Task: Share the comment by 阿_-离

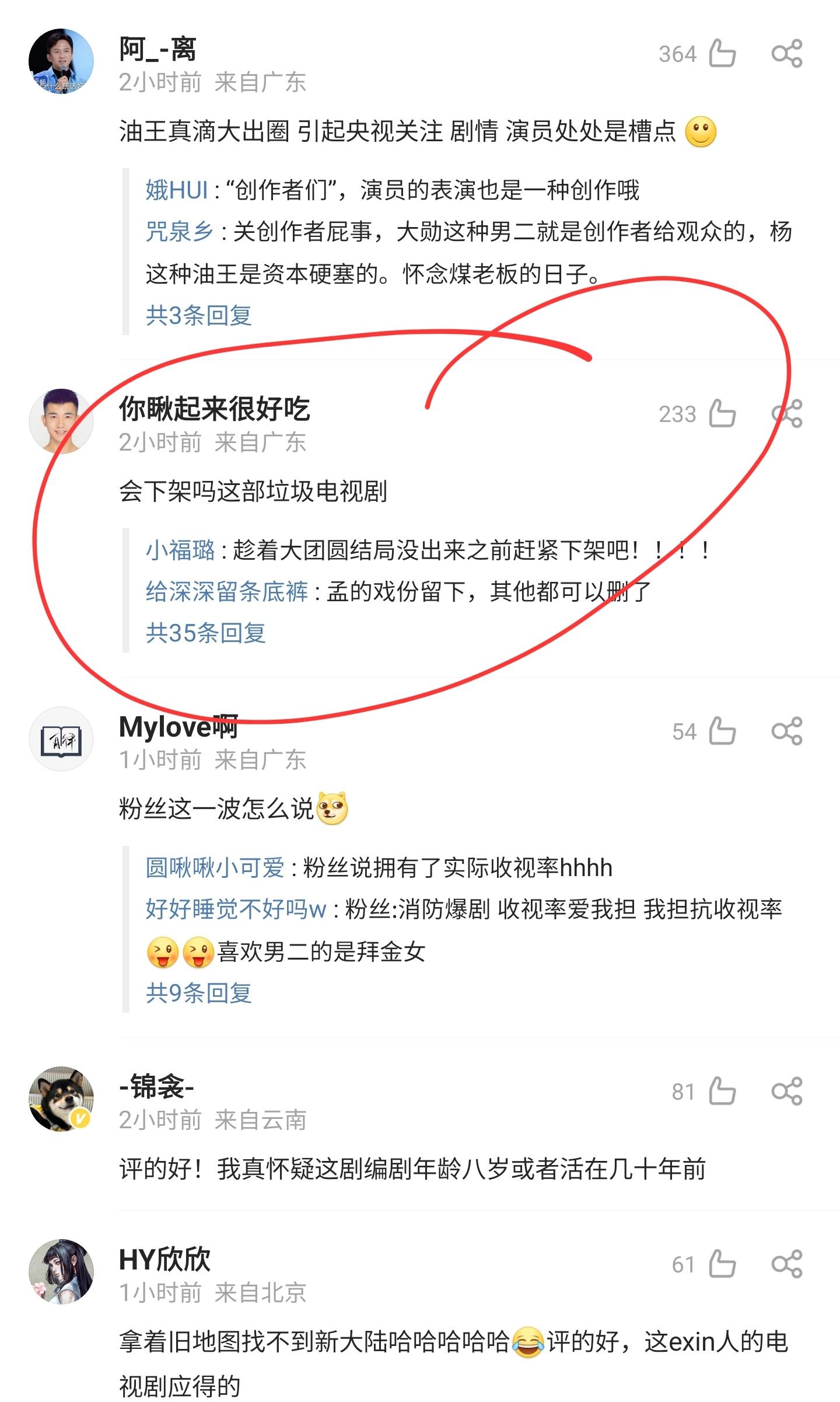Action: coord(786,54)
